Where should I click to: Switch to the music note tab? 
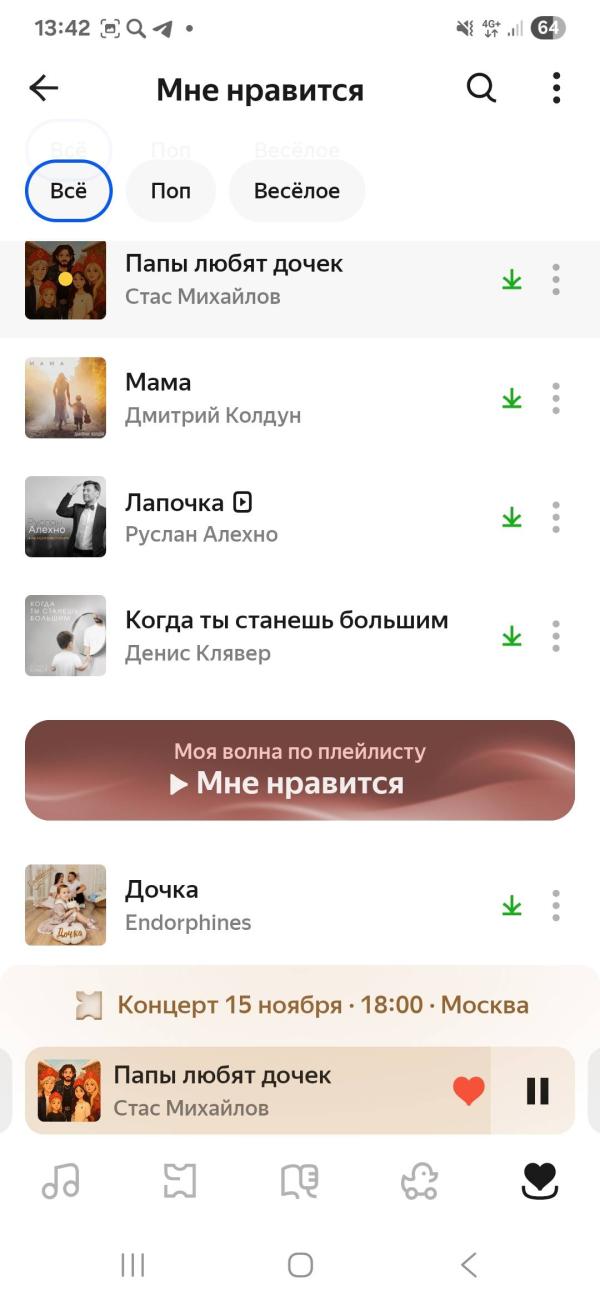[x=60, y=1182]
